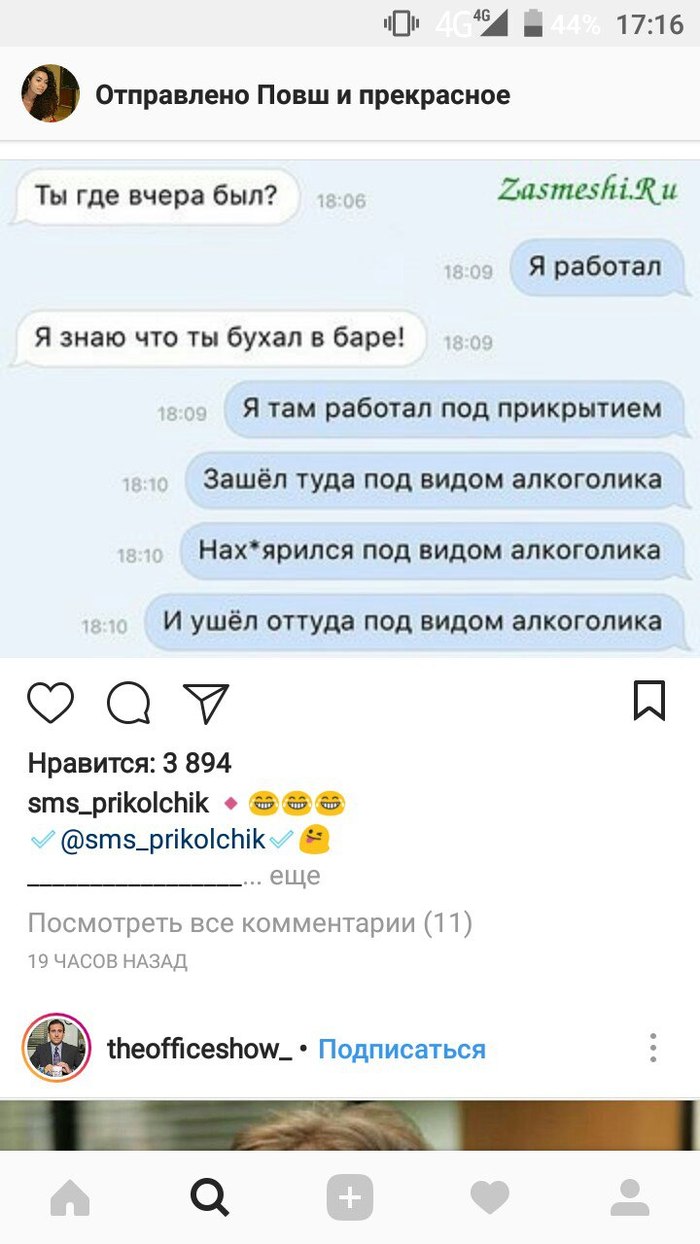
Task: Open comments on sms_prikolchik post
Action: (x=128, y=702)
